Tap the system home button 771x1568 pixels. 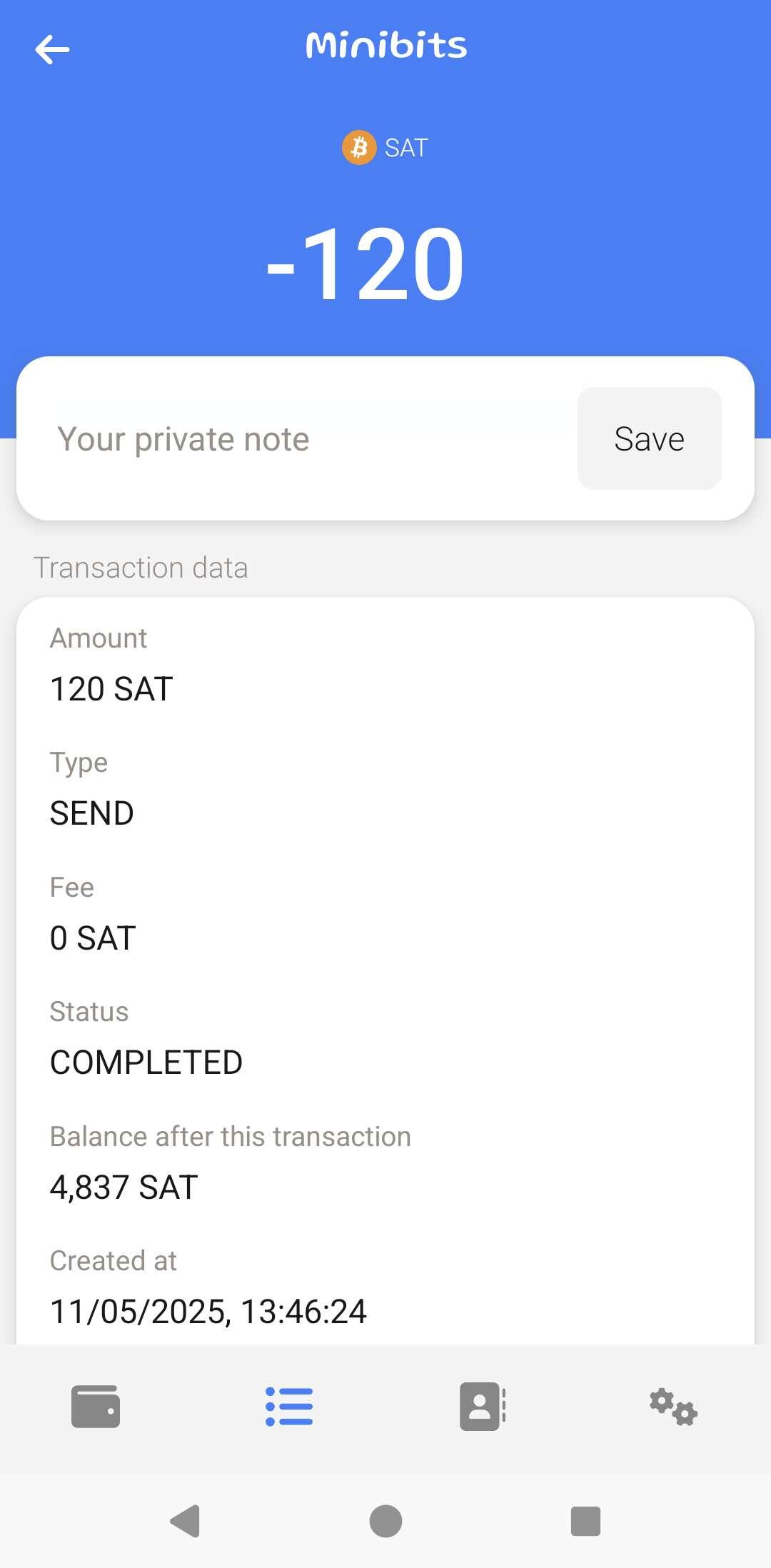tap(385, 1521)
